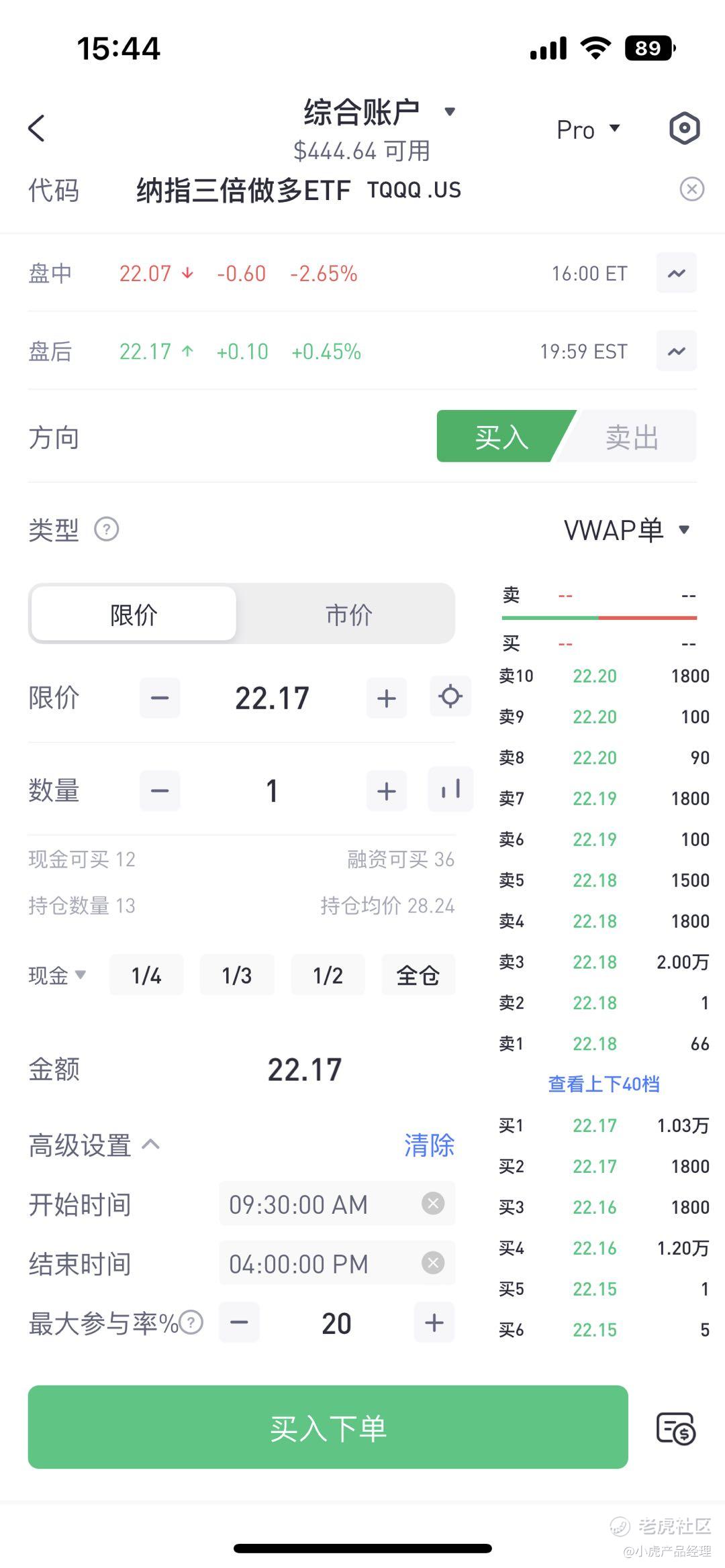Tap 买入下单 to place buy order
Screen dimensions: 725x1568
click(x=328, y=1428)
